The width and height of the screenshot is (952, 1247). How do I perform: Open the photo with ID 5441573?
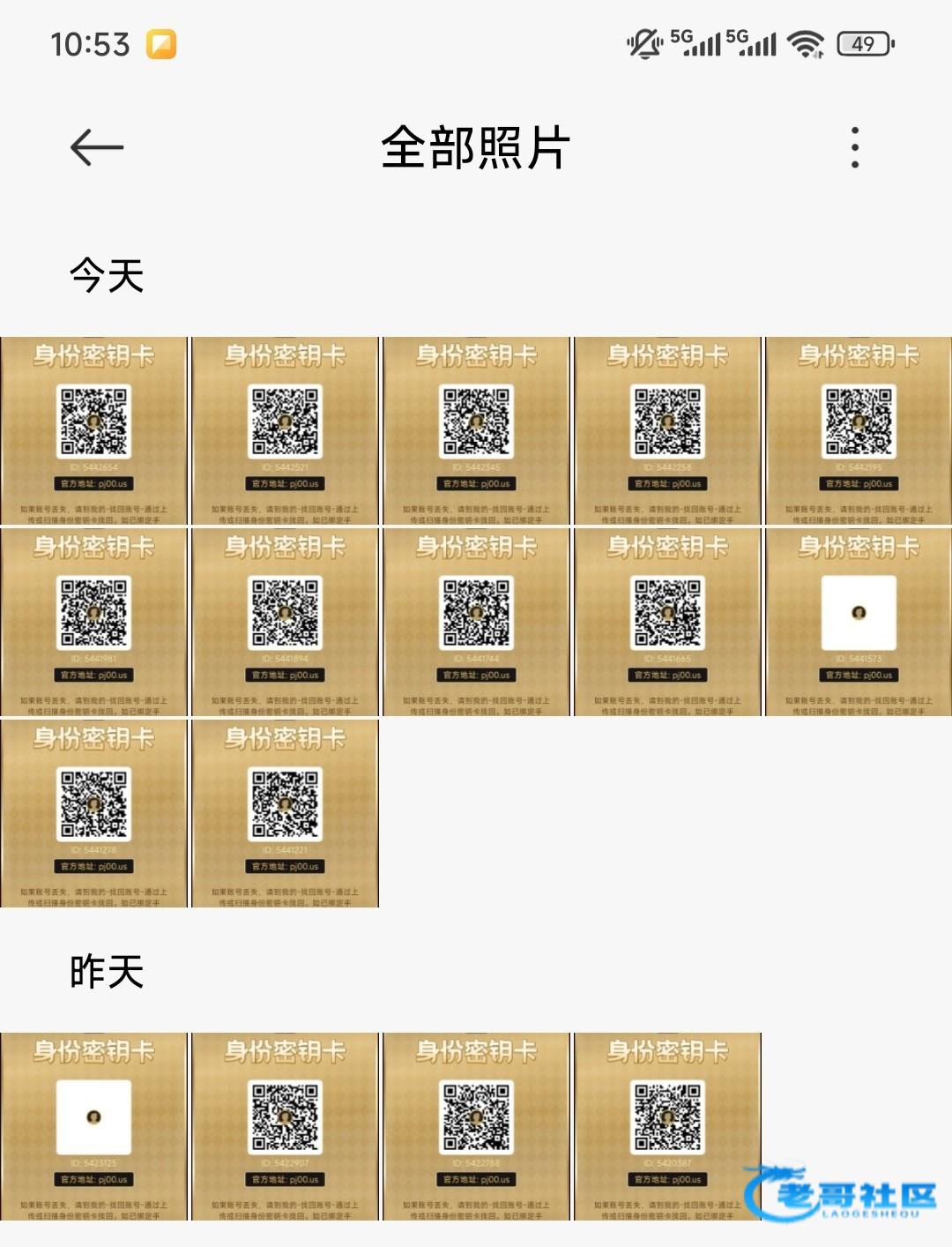click(858, 622)
